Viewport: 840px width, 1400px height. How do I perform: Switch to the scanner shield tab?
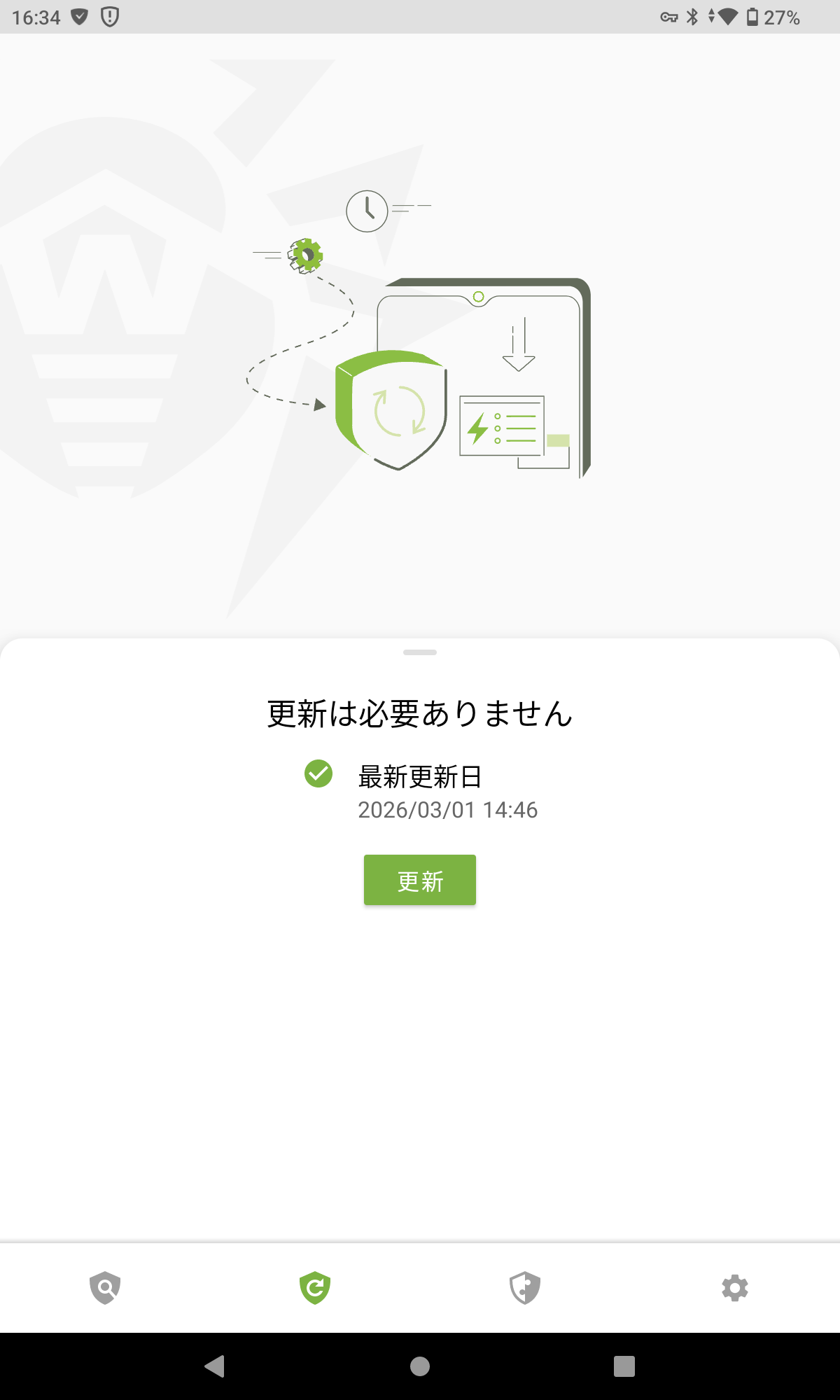tap(105, 1287)
